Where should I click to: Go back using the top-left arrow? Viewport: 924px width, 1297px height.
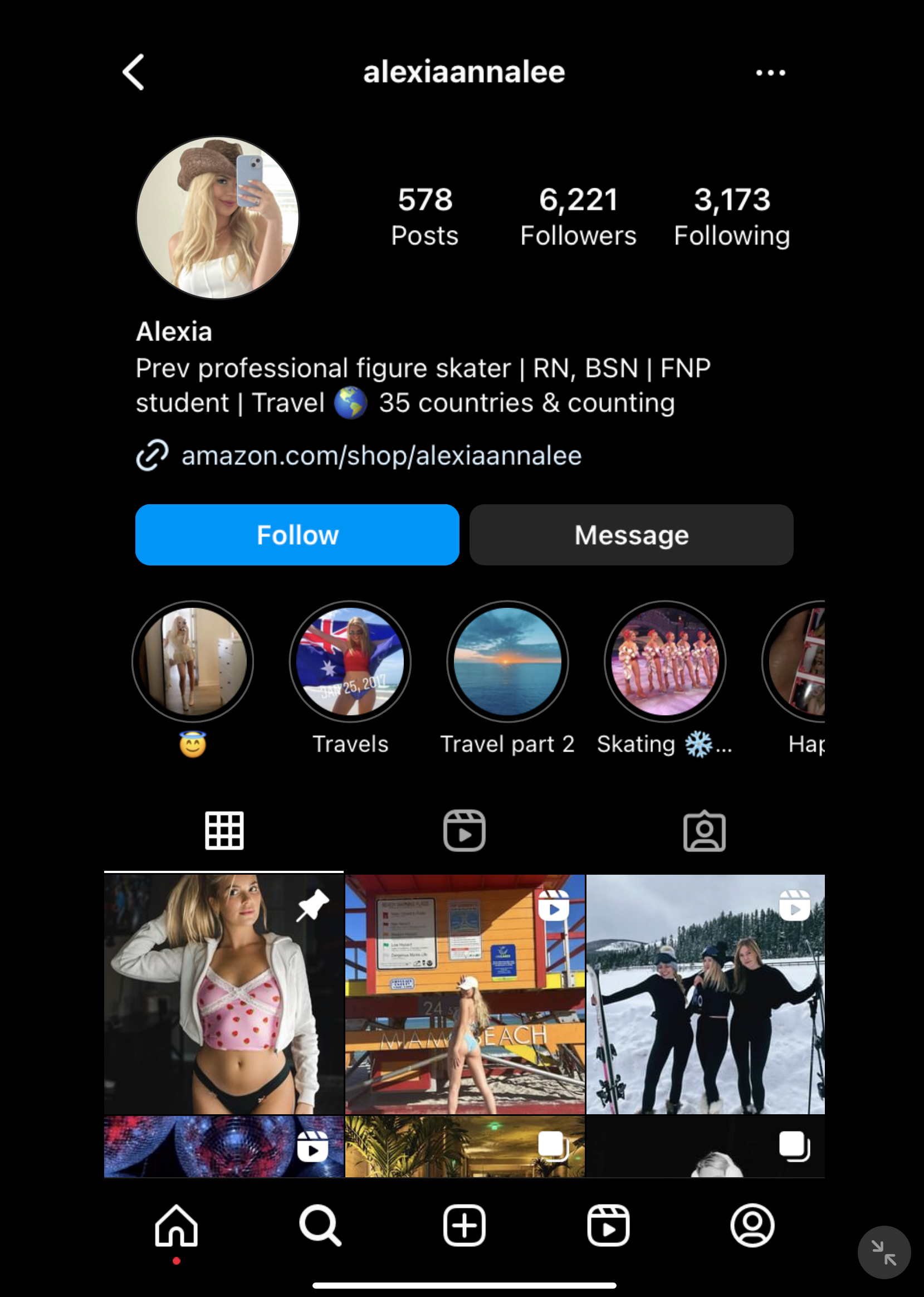coord(134,72)
